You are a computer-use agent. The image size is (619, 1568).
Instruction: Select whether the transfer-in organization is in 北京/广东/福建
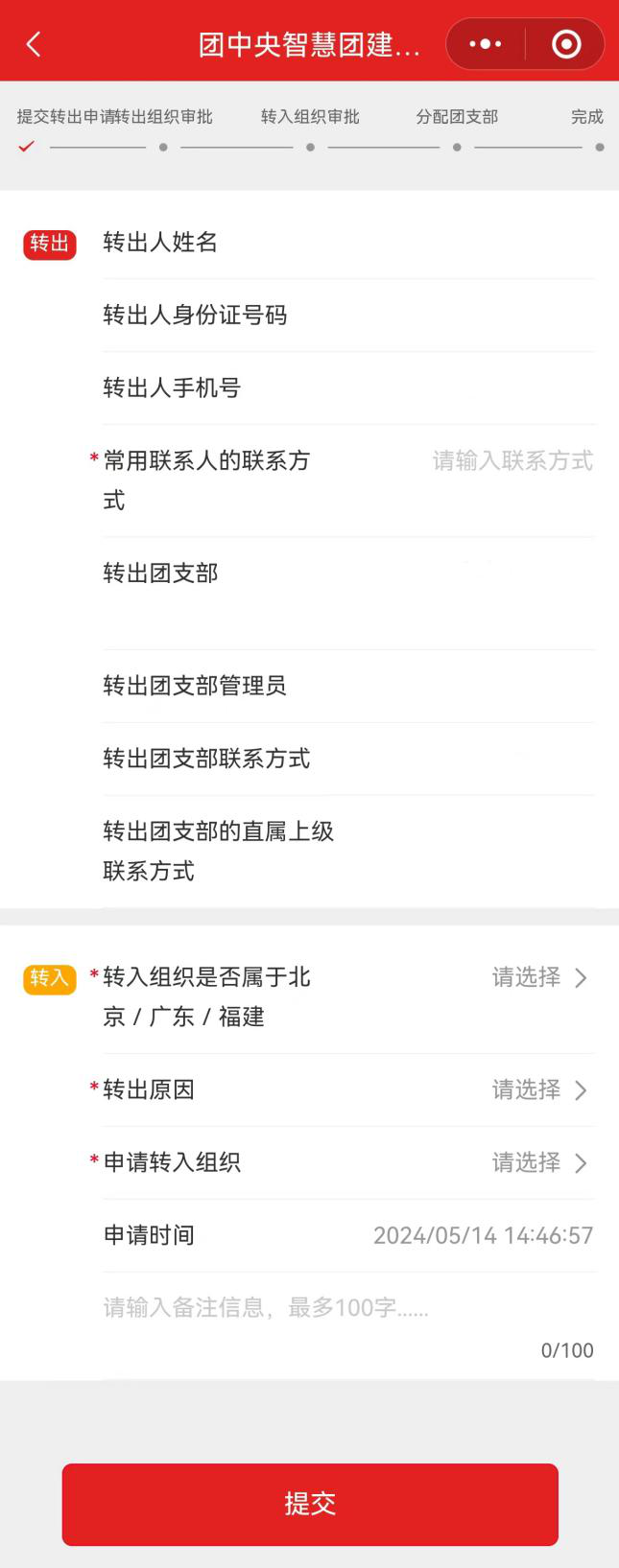538,977
